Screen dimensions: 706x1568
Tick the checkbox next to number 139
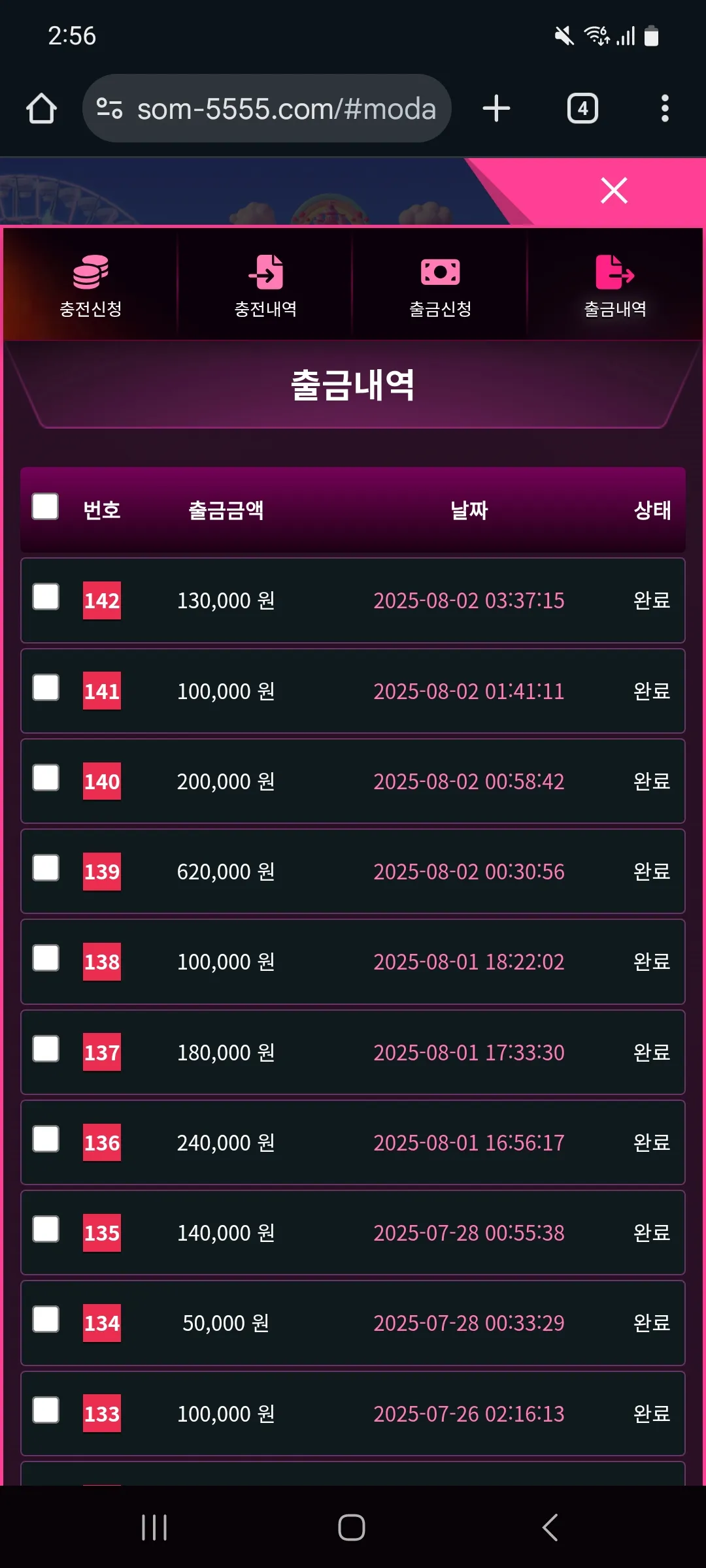coord(46,868)
